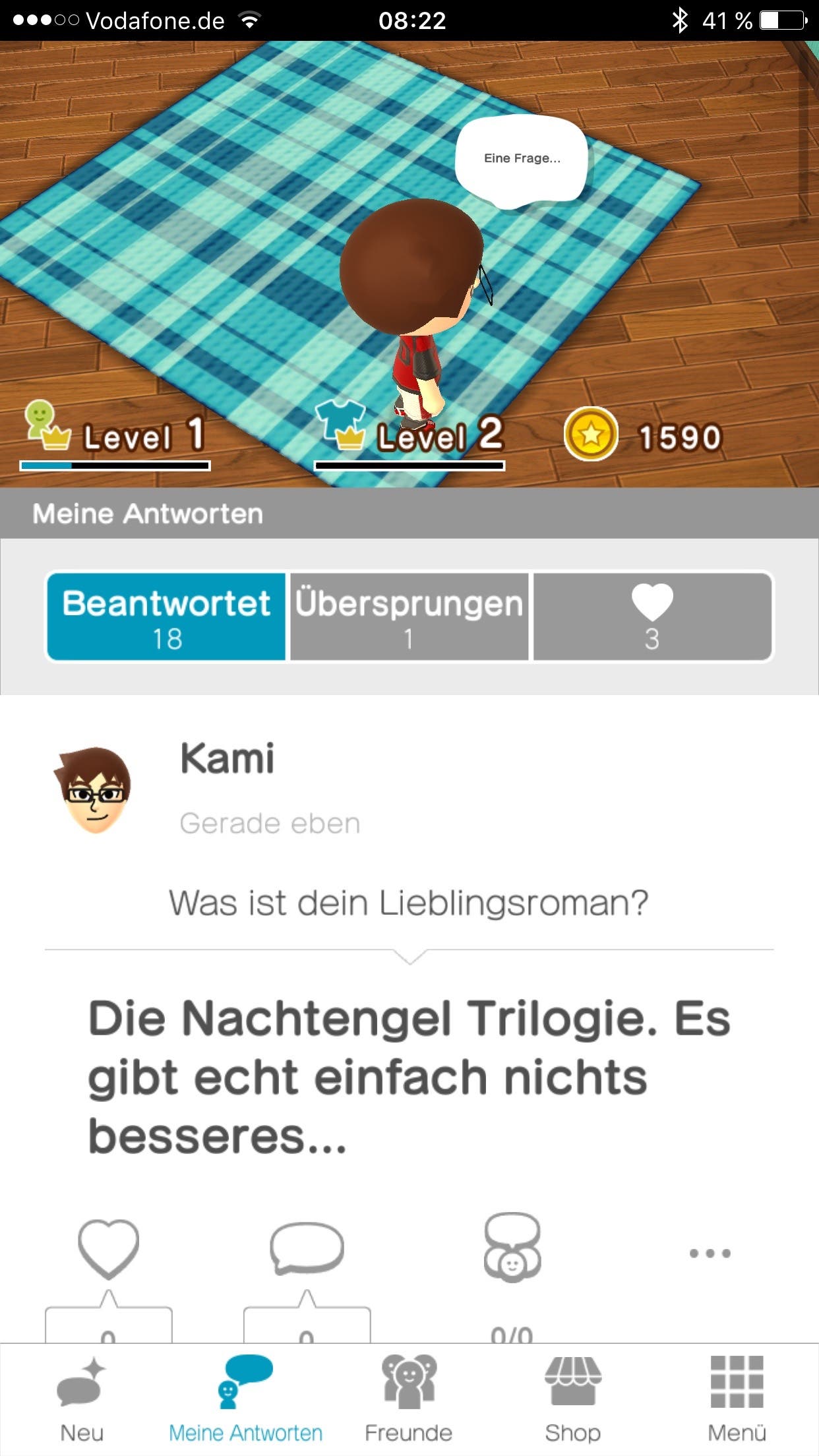Viewport: 819px width, 1456px height.
Task: Tap the Eine Frage speech bubble
Action: (x=522, y=160)
